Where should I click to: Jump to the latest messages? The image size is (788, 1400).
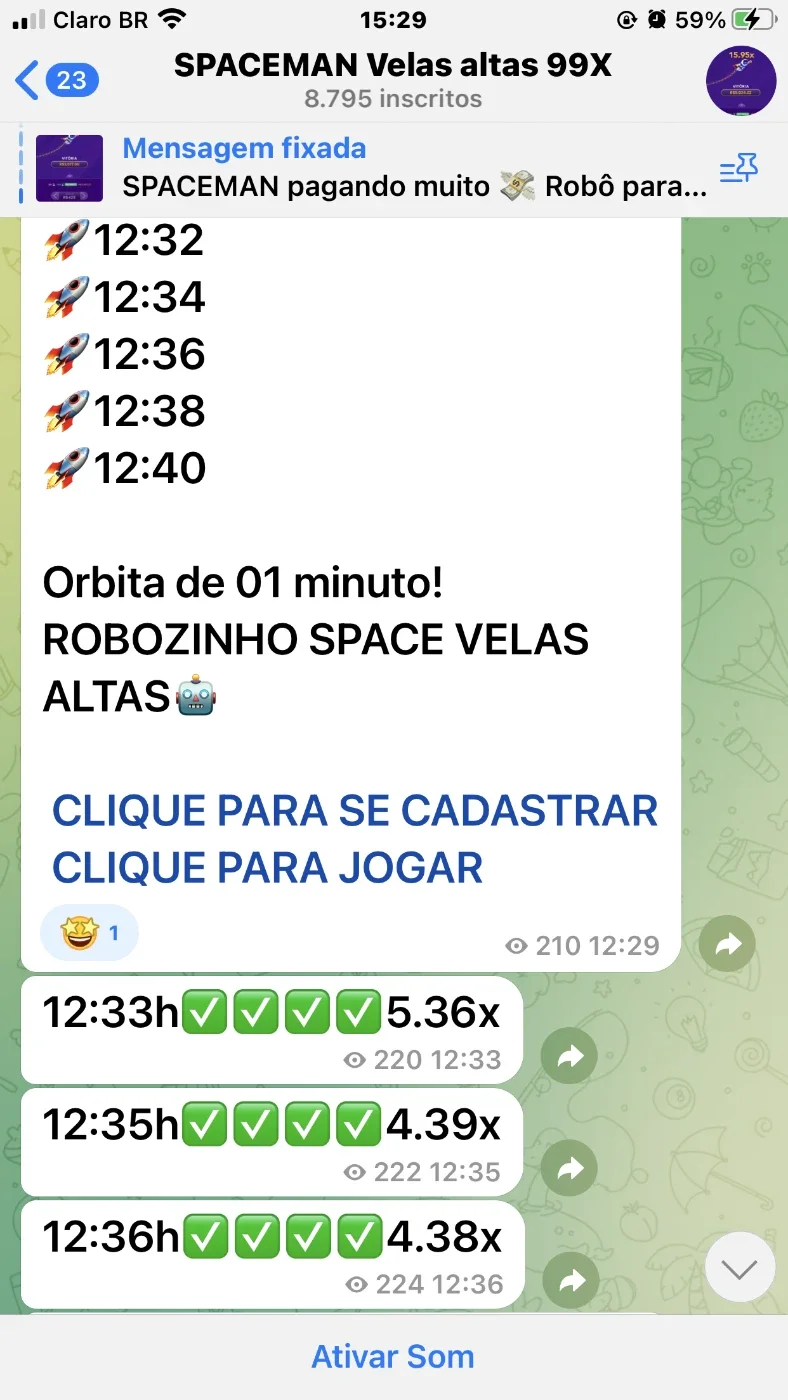point(740,1268)
